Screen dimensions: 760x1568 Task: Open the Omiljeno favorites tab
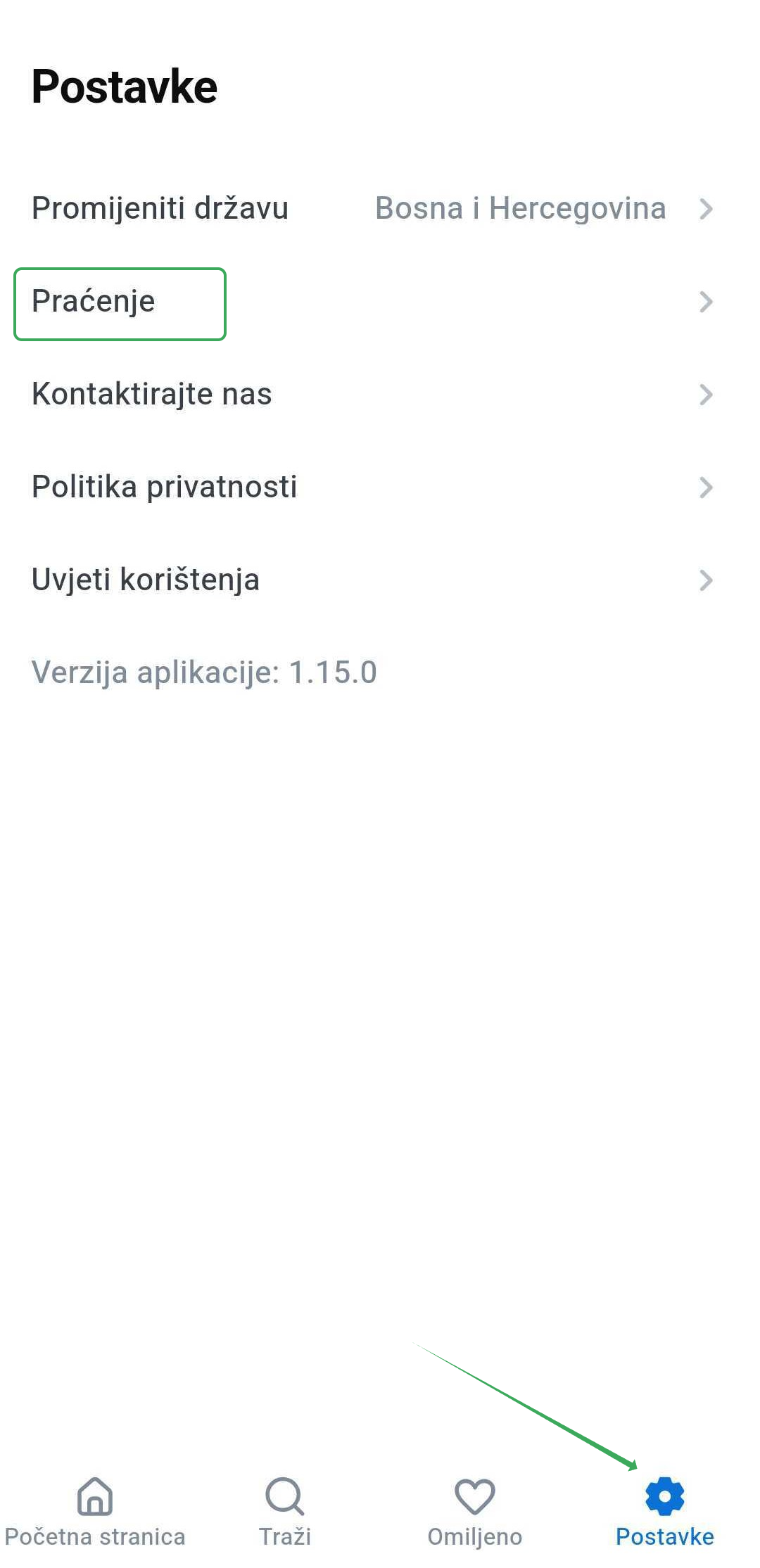coord(475,1512)
